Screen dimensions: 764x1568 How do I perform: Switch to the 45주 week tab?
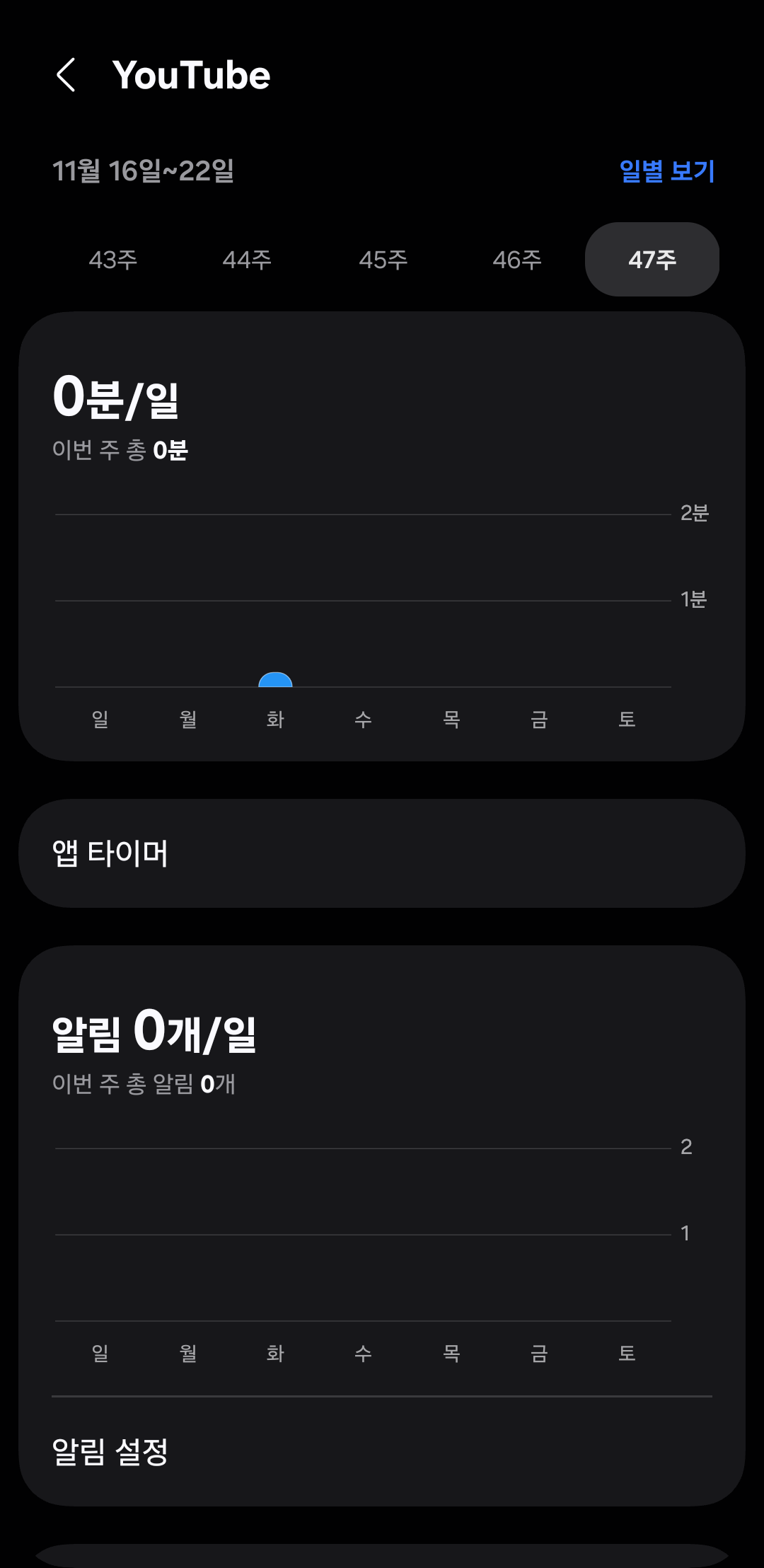tap(383, 260)
